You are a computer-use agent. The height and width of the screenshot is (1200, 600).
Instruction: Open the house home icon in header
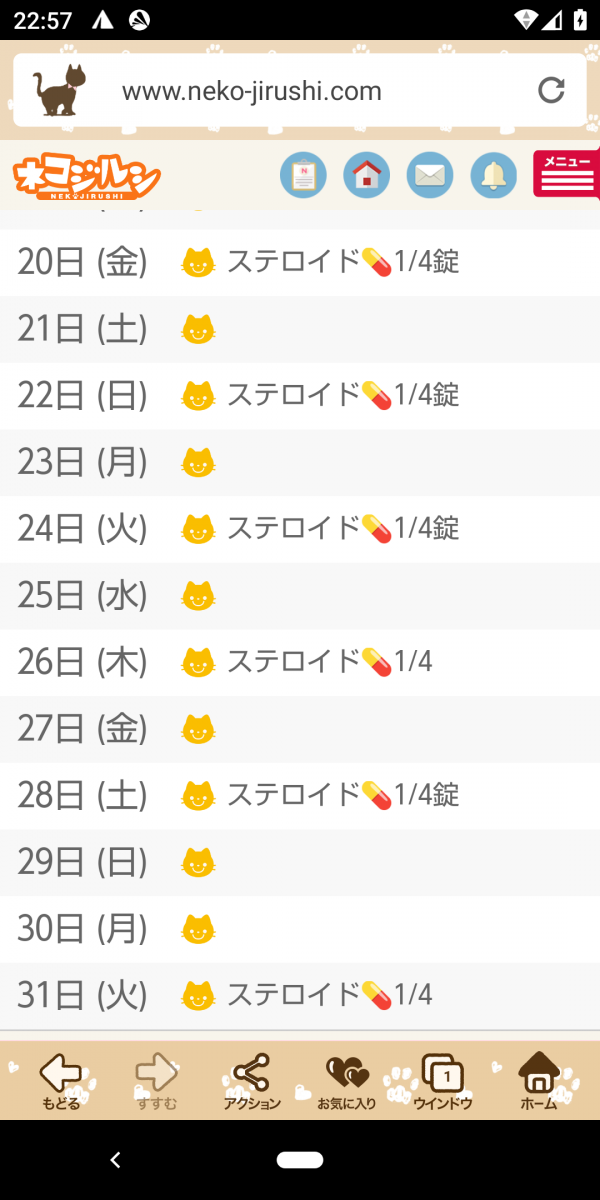366,176
